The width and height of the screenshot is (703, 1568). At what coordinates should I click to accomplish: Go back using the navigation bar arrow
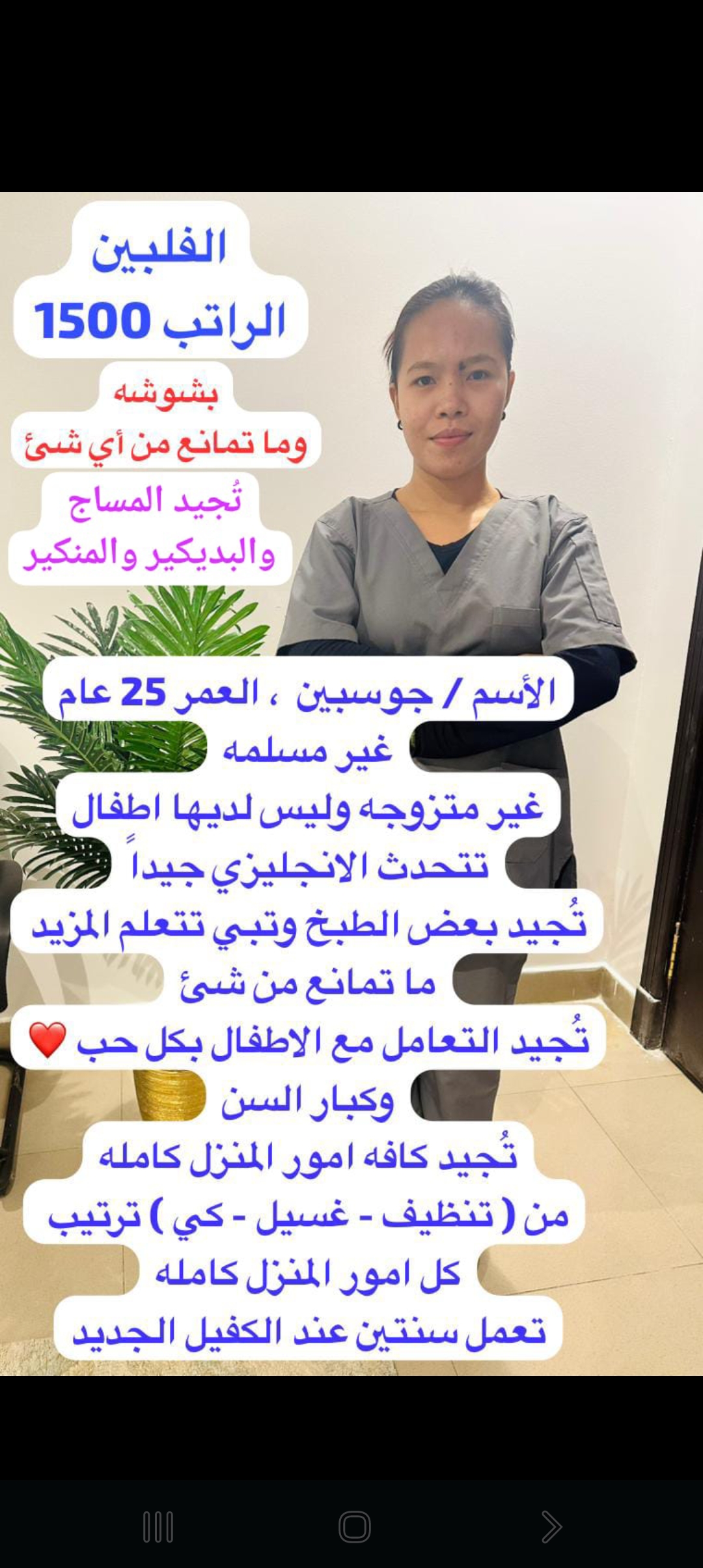[551, 1526]
